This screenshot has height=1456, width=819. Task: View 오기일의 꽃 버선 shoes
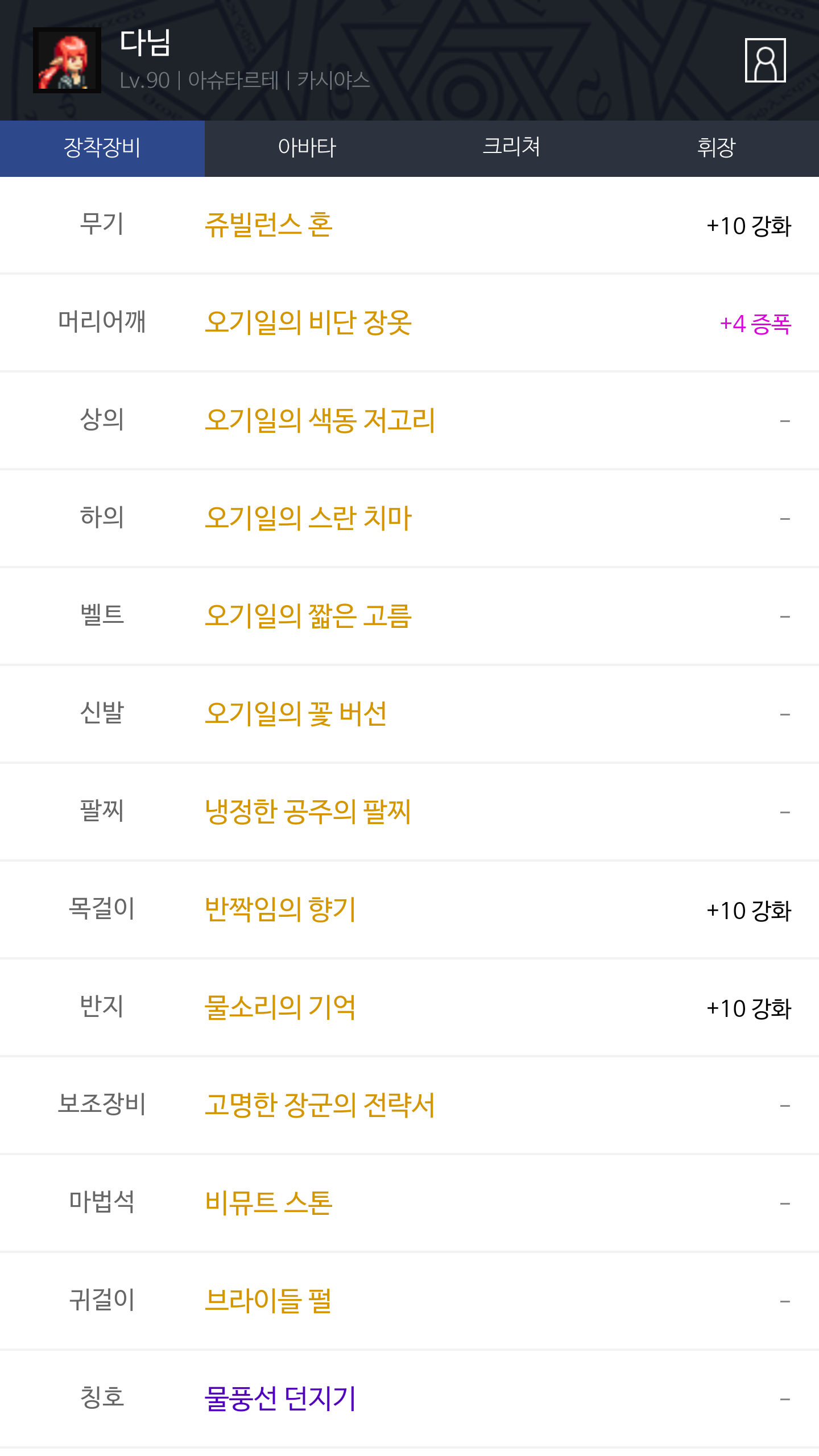(296, 714)
